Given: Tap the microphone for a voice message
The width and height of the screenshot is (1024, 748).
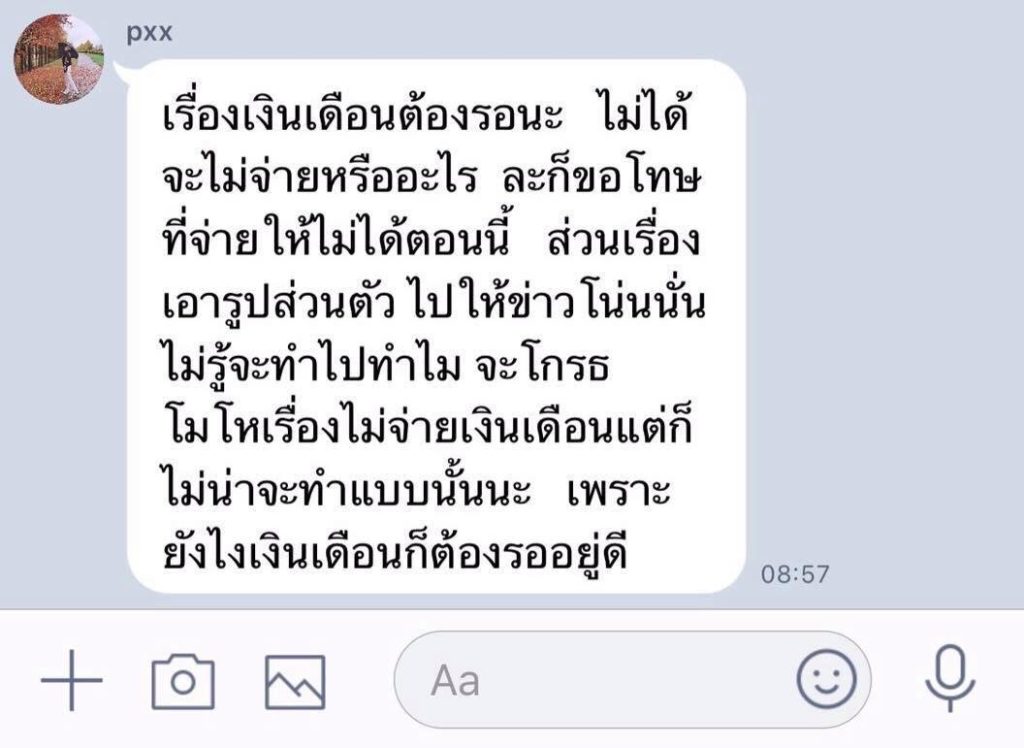Looking at the screenshot, I should [x=950, y=679].
